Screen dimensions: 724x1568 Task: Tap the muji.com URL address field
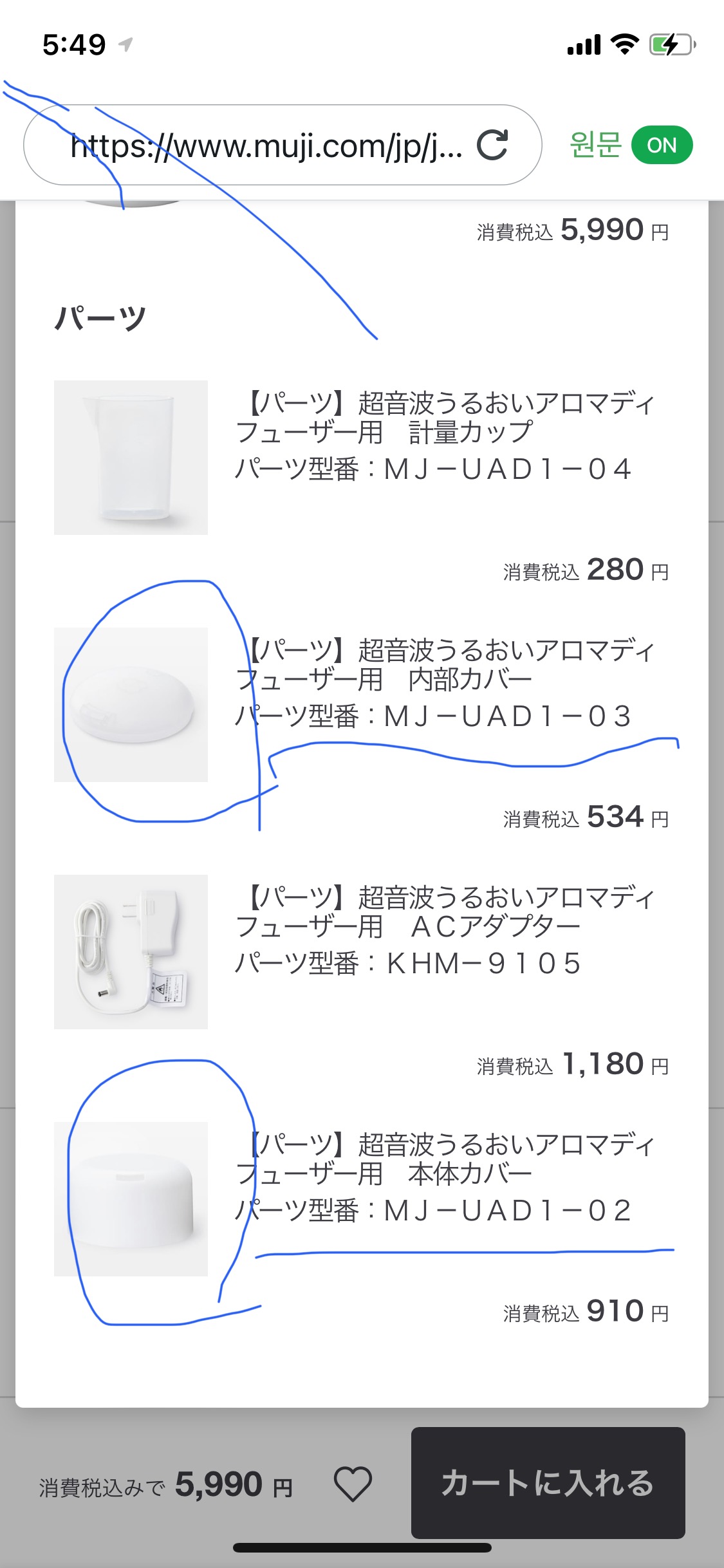point(266,145)
